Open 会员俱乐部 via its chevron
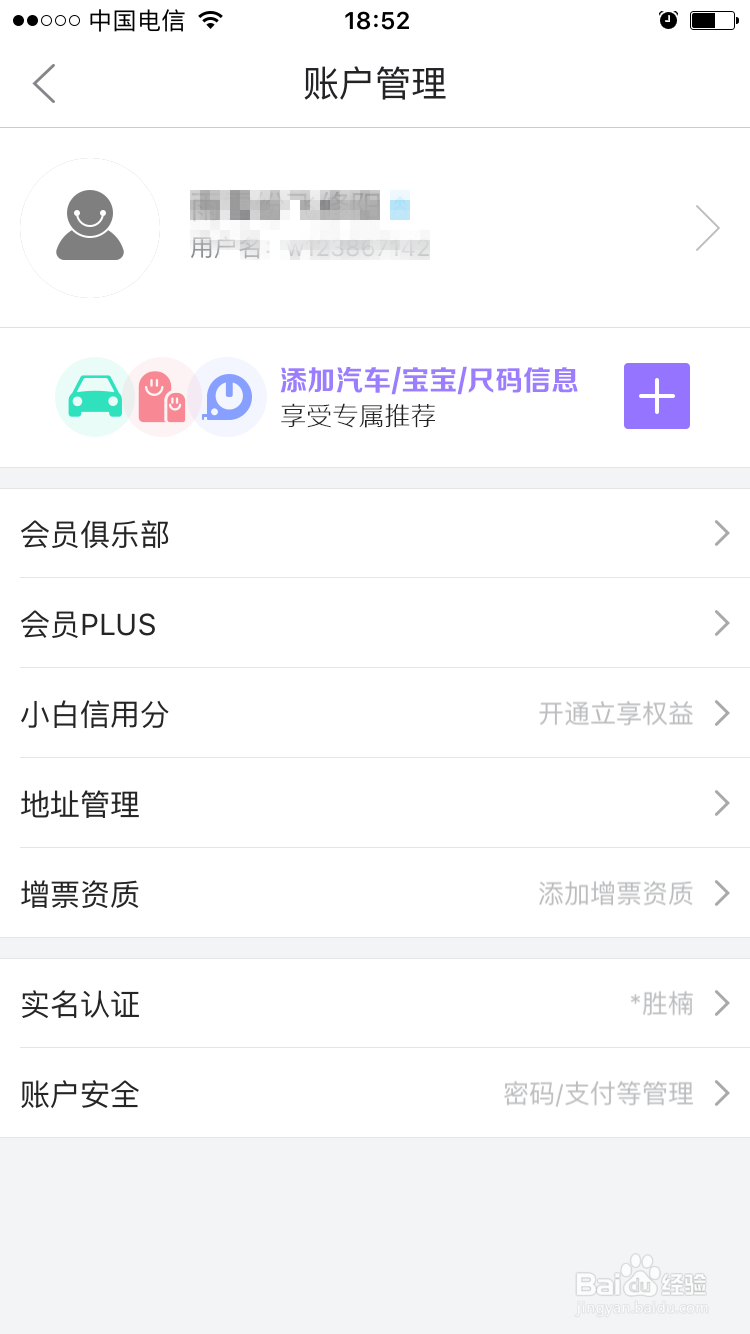The width and height of the screenshot is (750, 1334). (x=722, y=533)
